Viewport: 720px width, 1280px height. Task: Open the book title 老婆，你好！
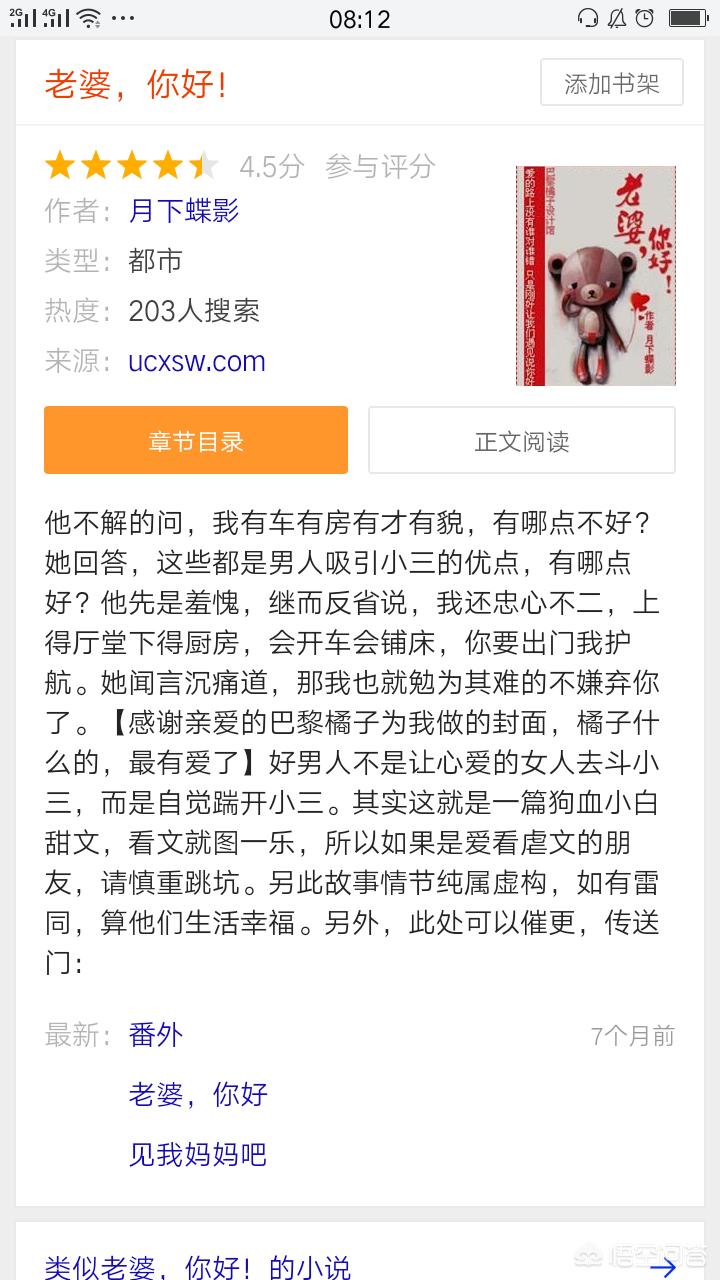pyautogui.click(x=136, y=84)
